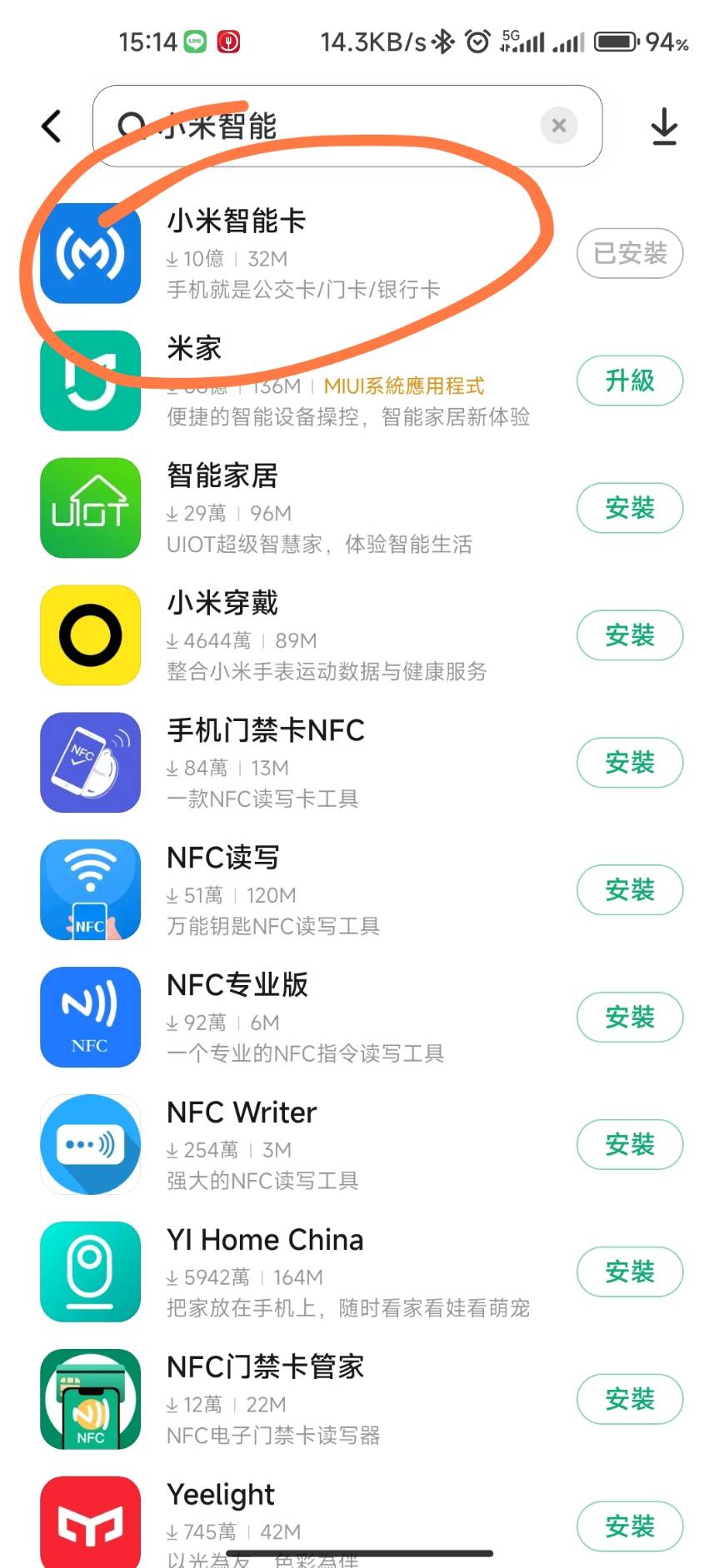Install NFC Writer
Viewport: 724px width, 1568px height.
(x=630, y=1145)
